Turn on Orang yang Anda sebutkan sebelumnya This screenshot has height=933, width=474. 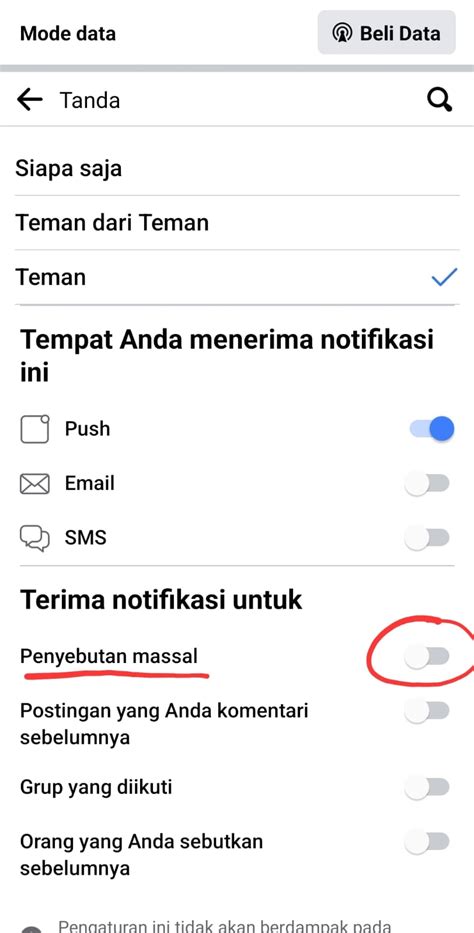click(x=427, y=842)
